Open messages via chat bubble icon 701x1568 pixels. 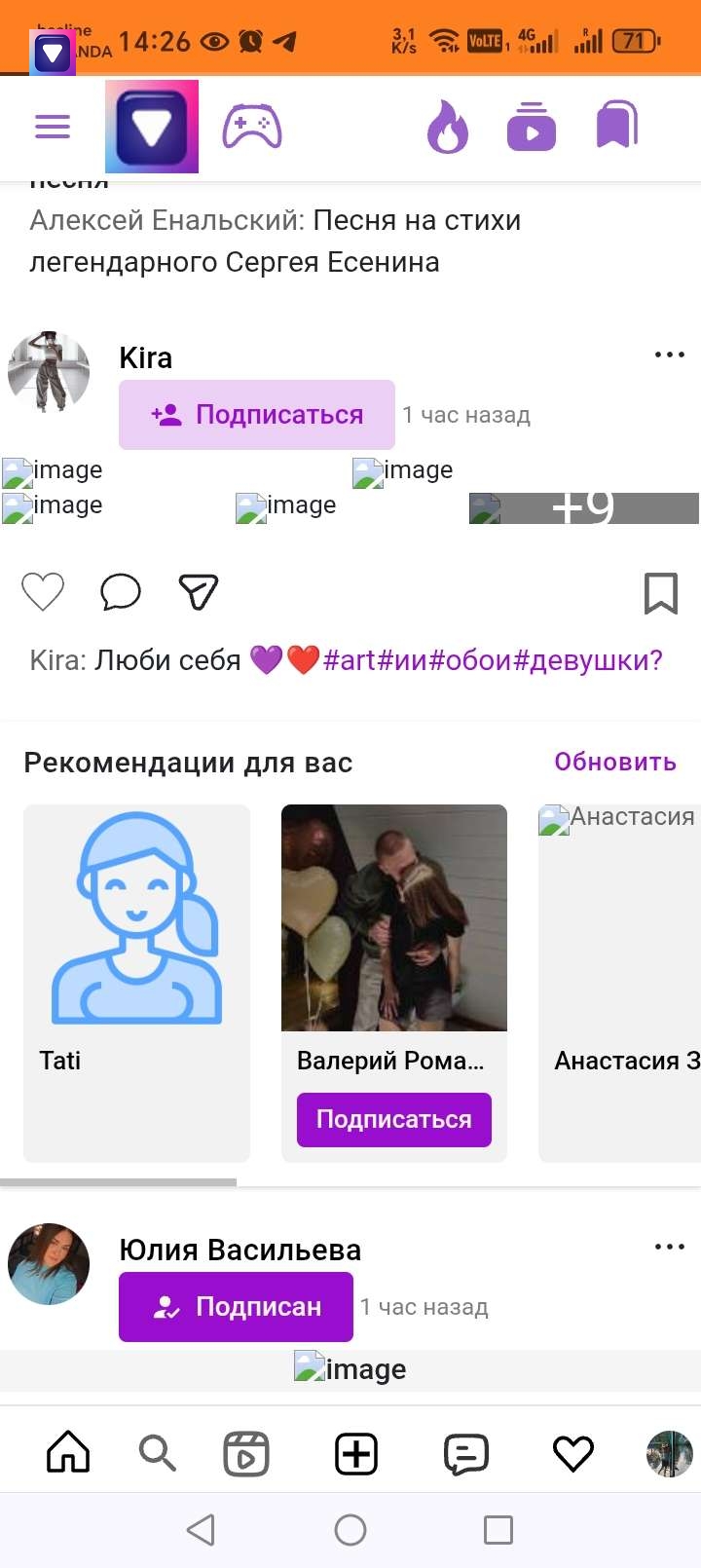(x=467, y=1453)
